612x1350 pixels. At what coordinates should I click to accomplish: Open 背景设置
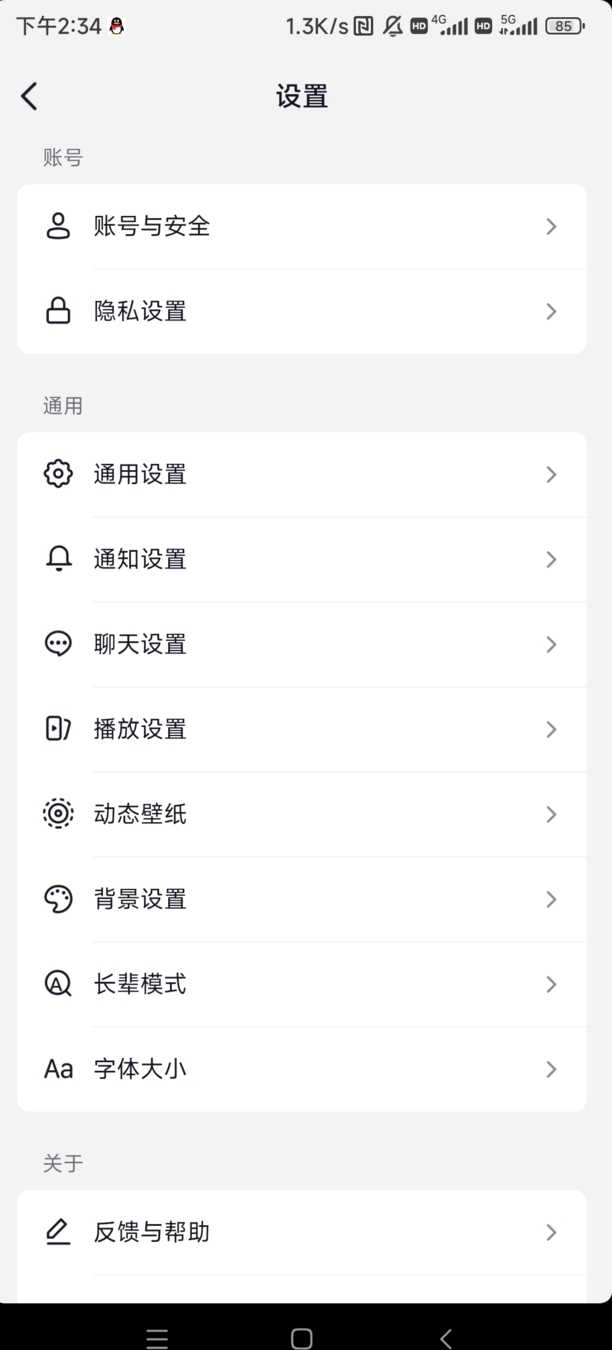pos(301,900)
